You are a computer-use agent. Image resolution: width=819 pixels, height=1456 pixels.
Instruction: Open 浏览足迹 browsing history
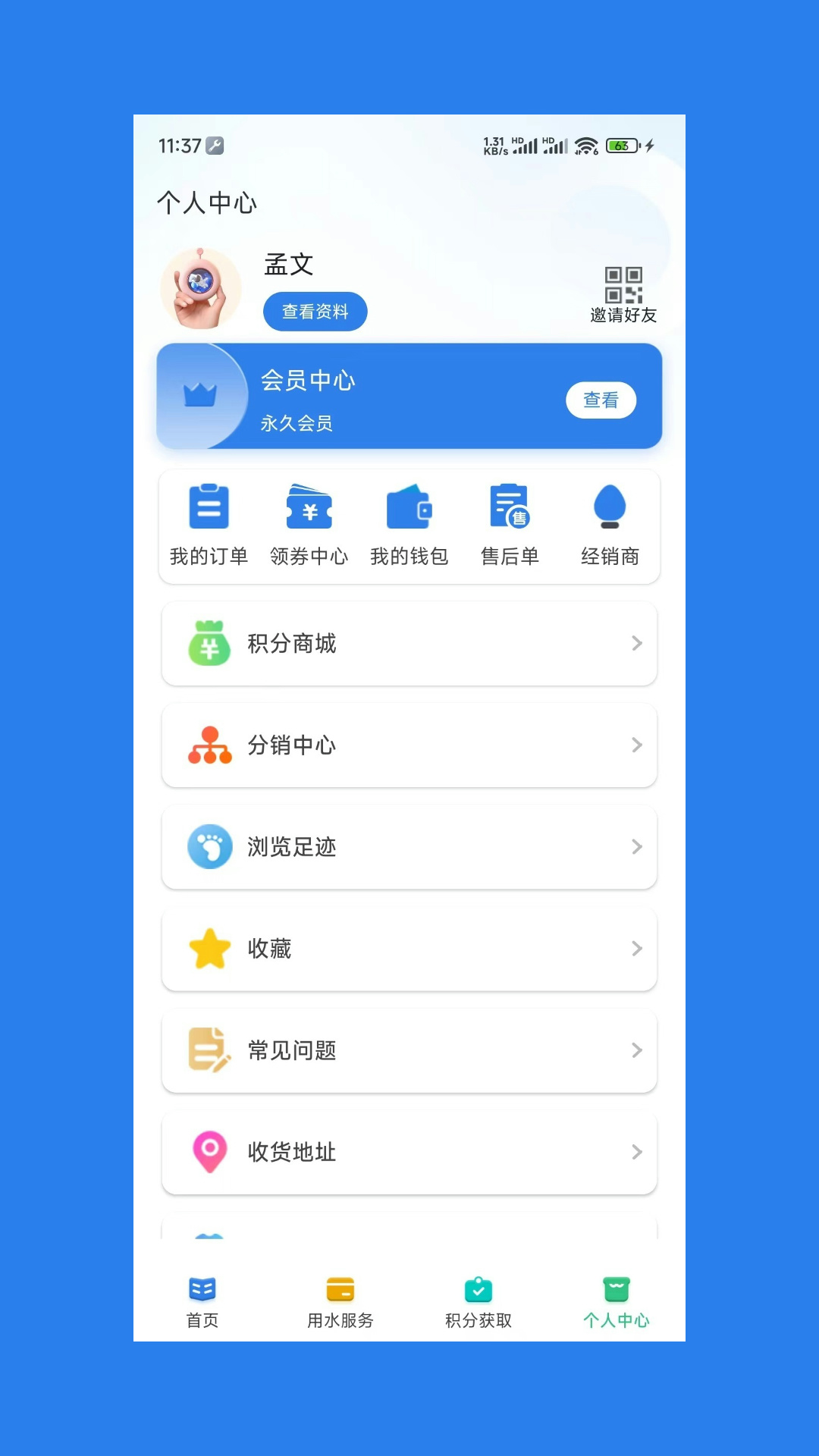pos(409,847)
